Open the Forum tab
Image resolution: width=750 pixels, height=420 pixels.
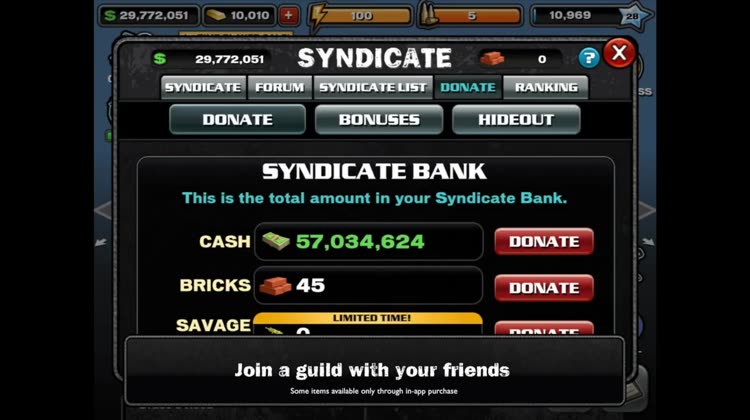coord(279,87)
